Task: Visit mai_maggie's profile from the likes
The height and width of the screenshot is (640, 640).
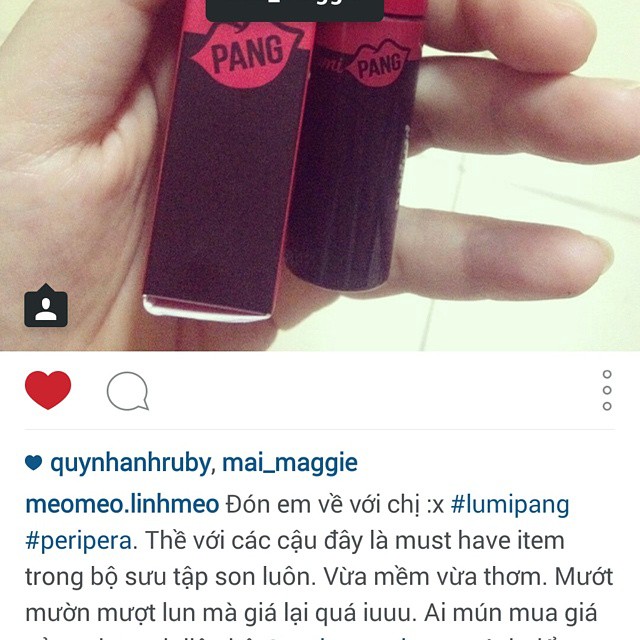Action: pyautogui.click(x=289, y=463)
